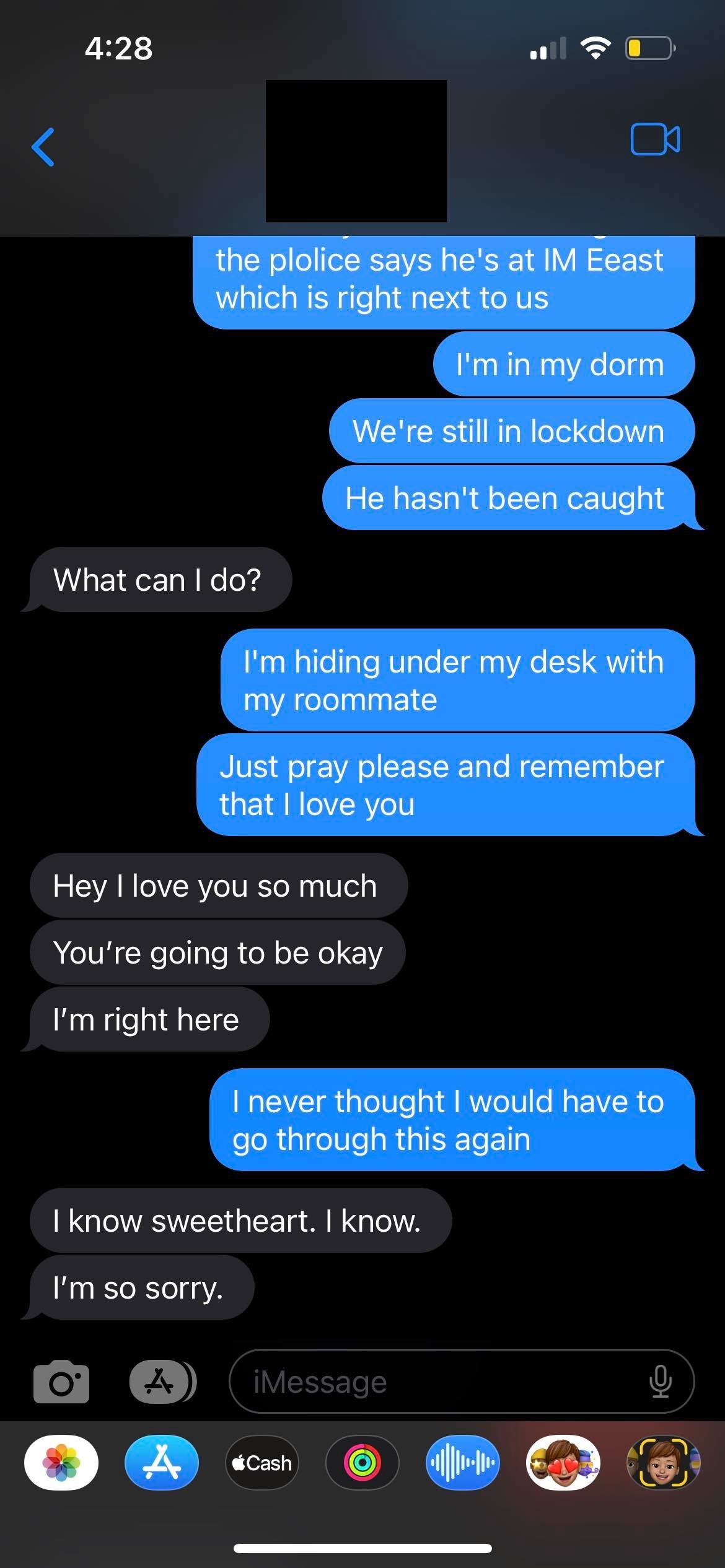
Task: Tap the battery status indicator
Action: pos(648,48)
